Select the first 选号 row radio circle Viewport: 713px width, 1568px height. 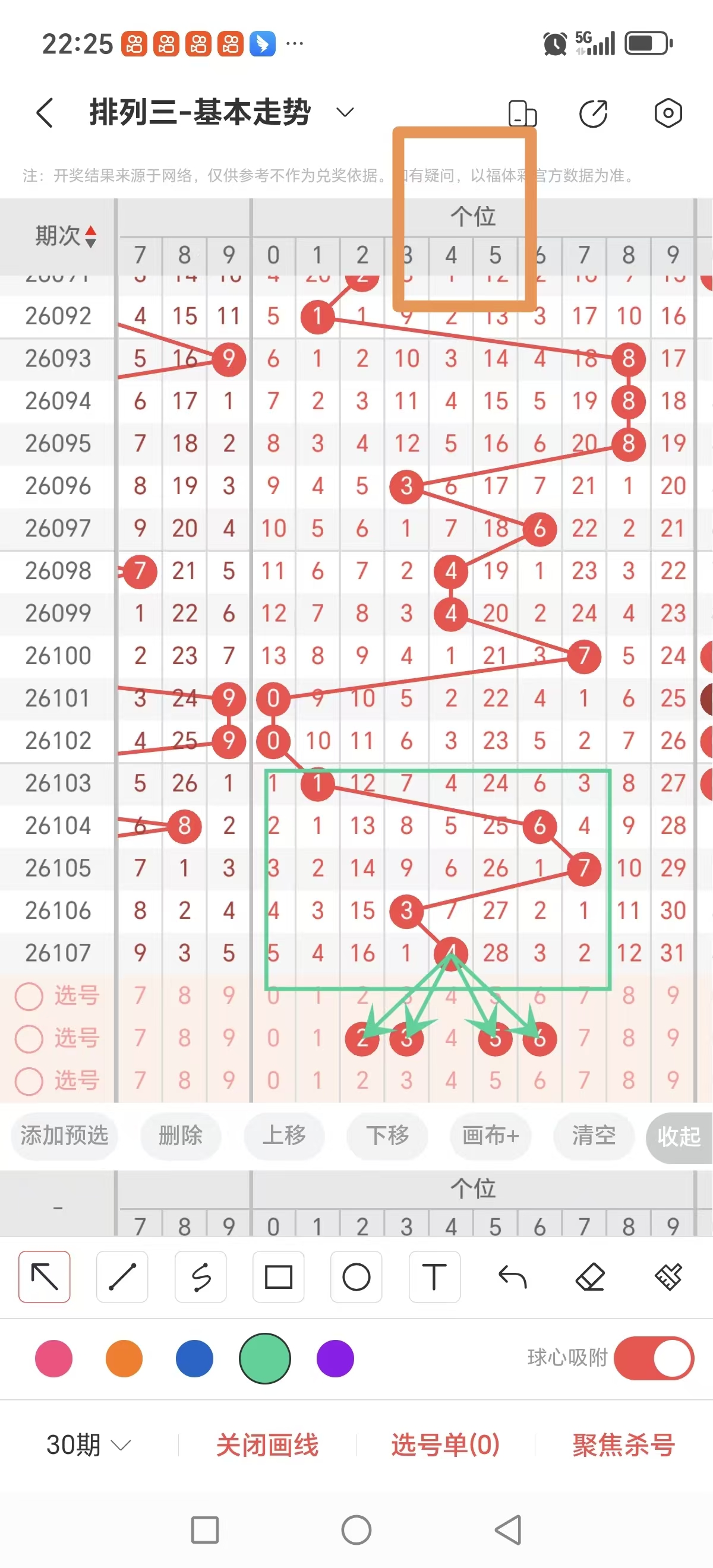pyautogui.click(x=29, y=997)
